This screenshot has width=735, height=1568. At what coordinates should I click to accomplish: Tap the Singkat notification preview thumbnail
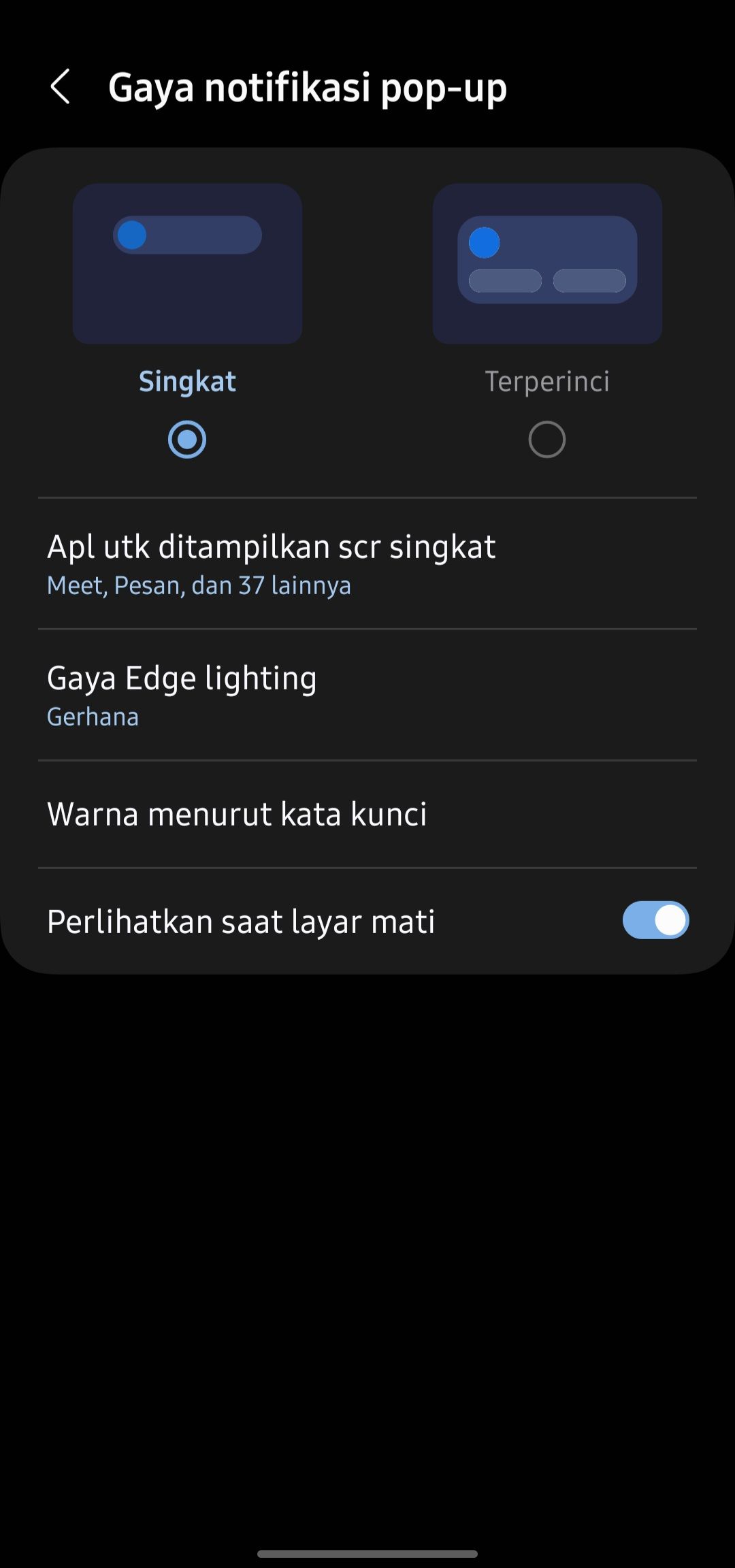click(187, 262)
